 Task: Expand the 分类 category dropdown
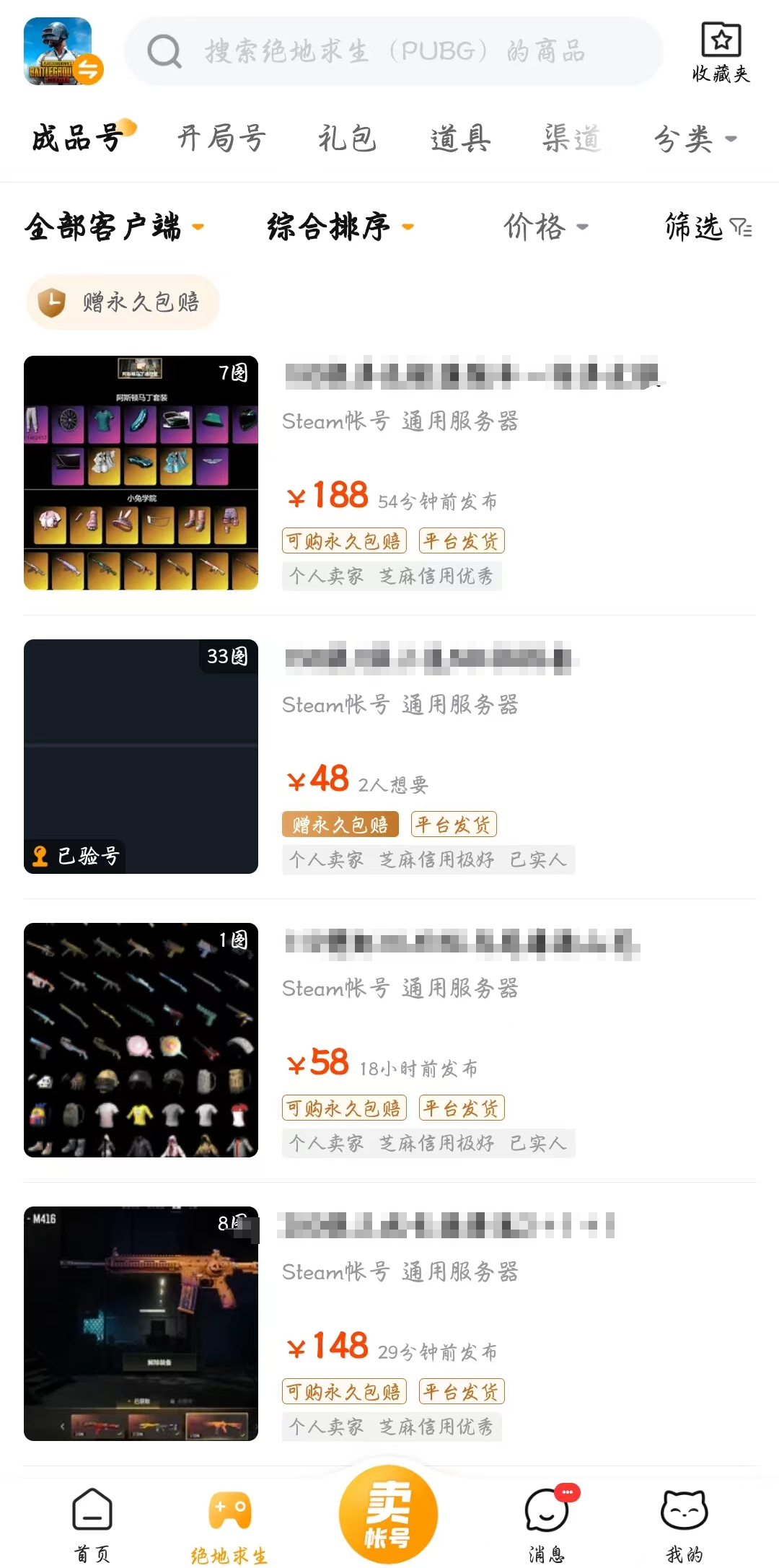click(695, 139)
